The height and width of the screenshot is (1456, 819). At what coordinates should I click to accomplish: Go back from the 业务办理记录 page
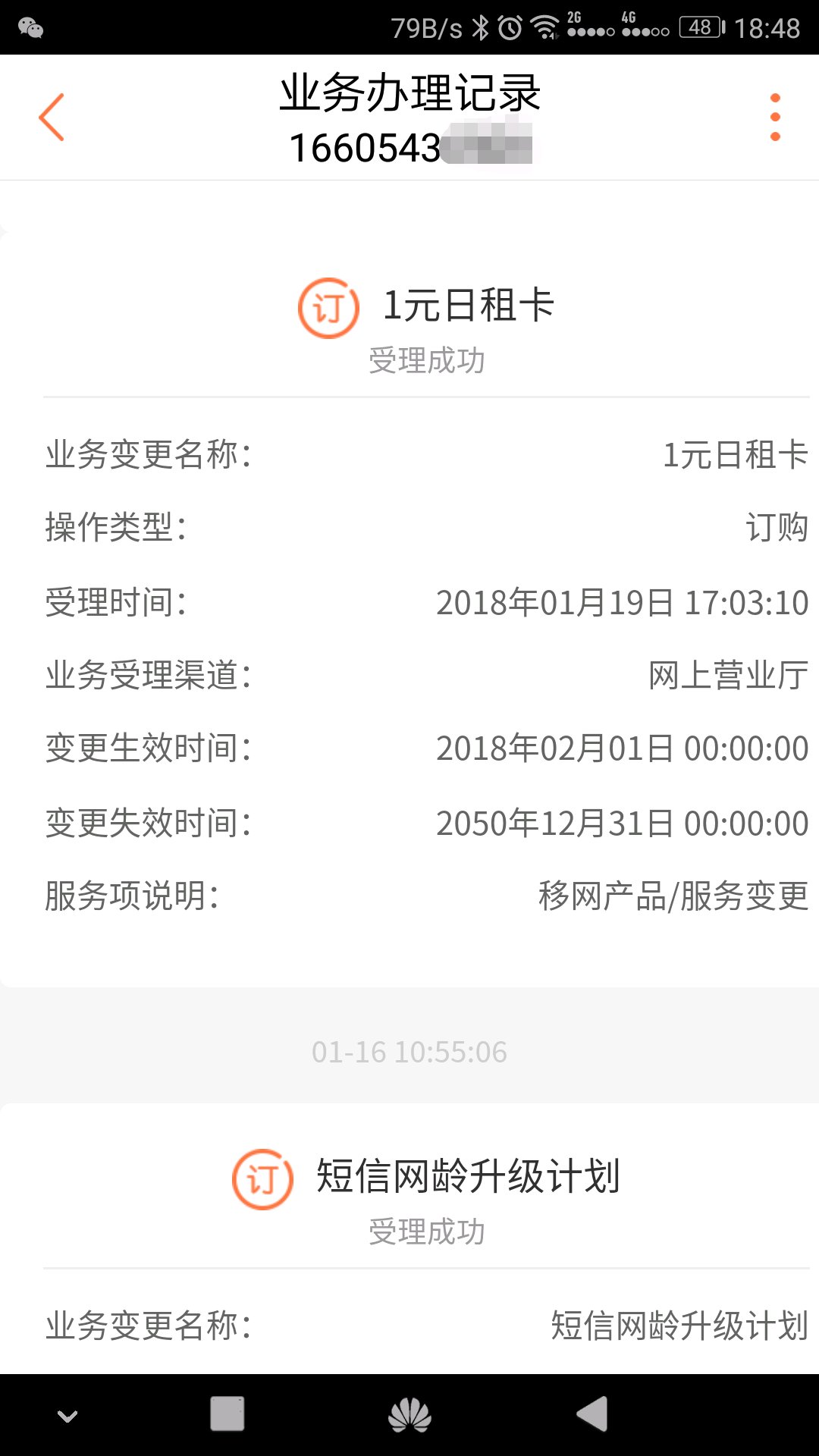(52, 117)
